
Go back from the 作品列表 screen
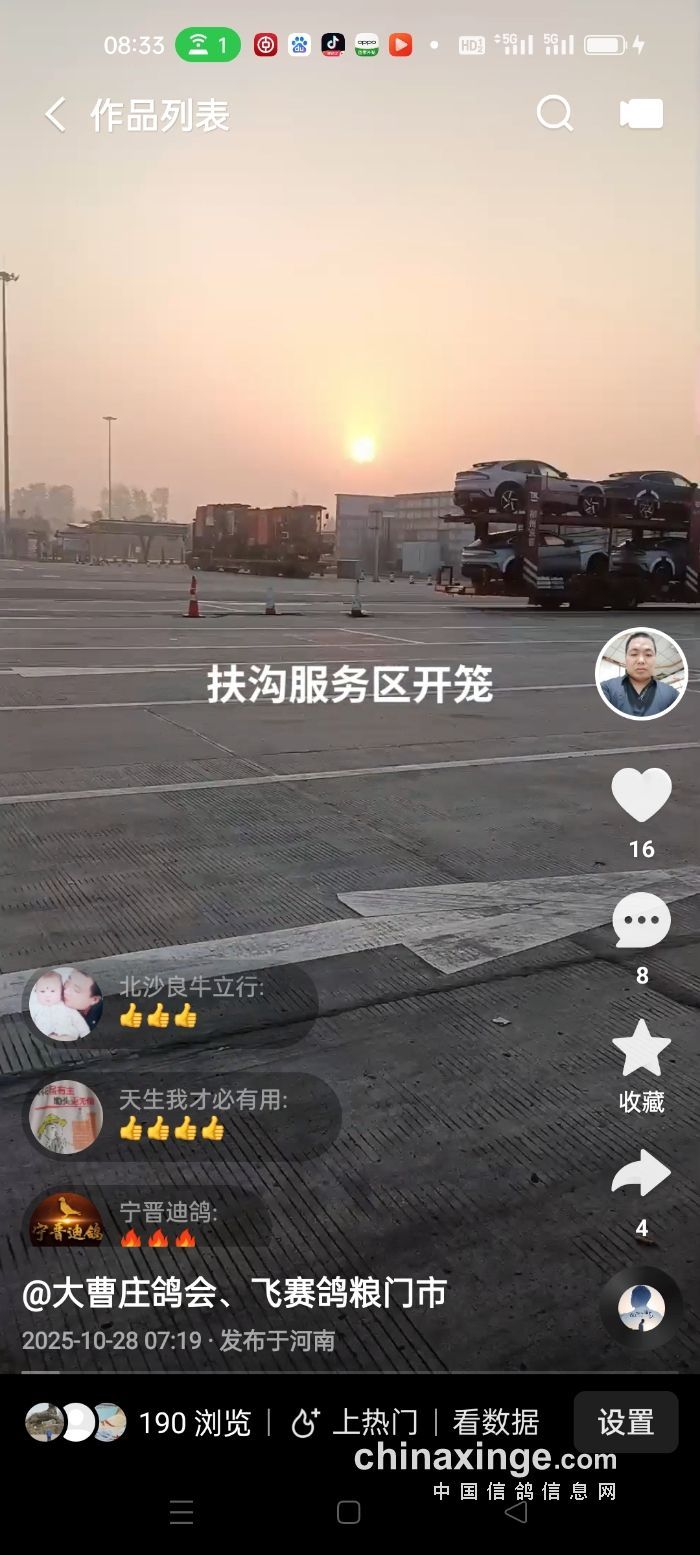pyautogui.click(x=55, y=116)
